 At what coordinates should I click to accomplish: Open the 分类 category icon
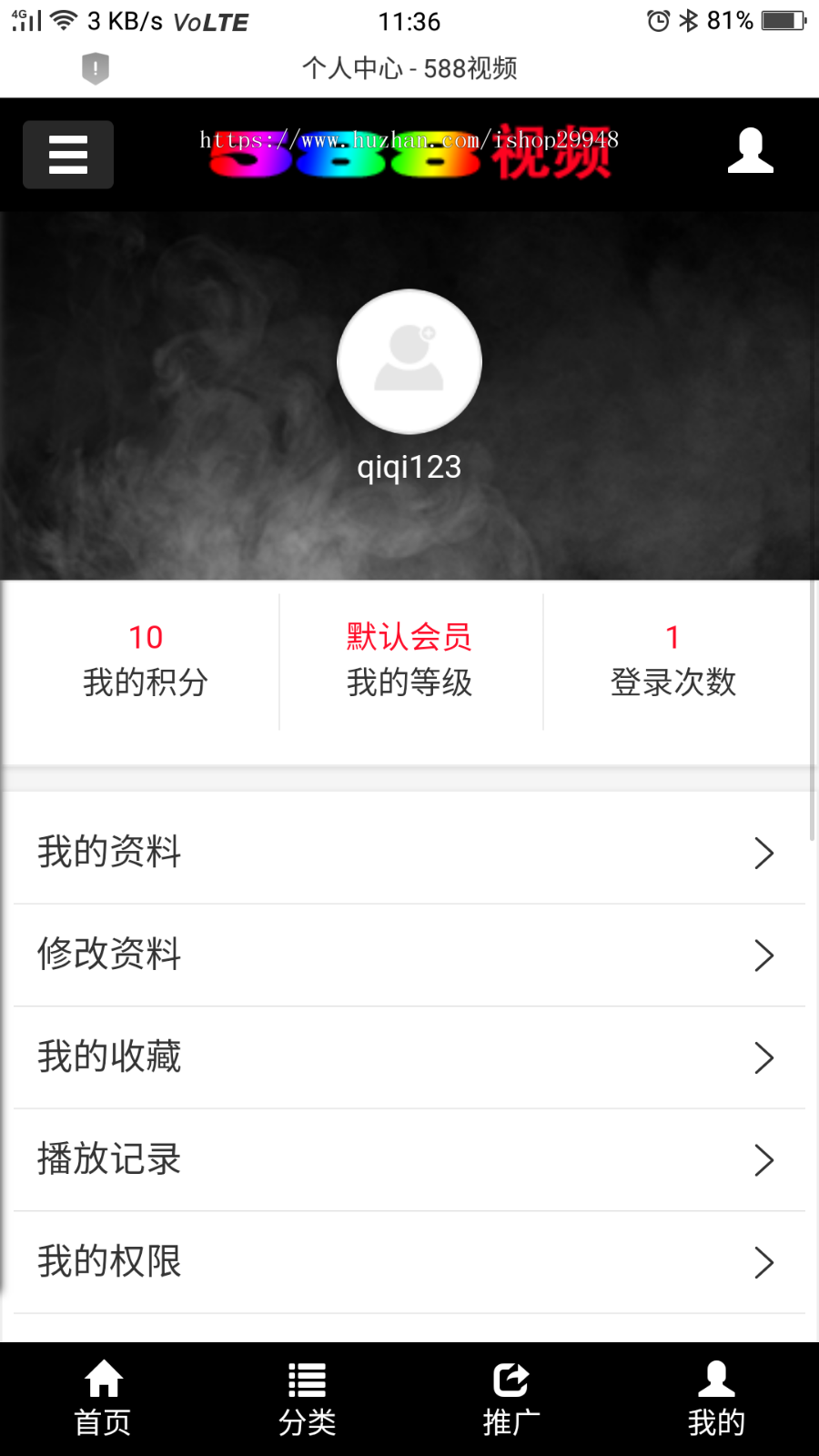tap(307, 1379)
